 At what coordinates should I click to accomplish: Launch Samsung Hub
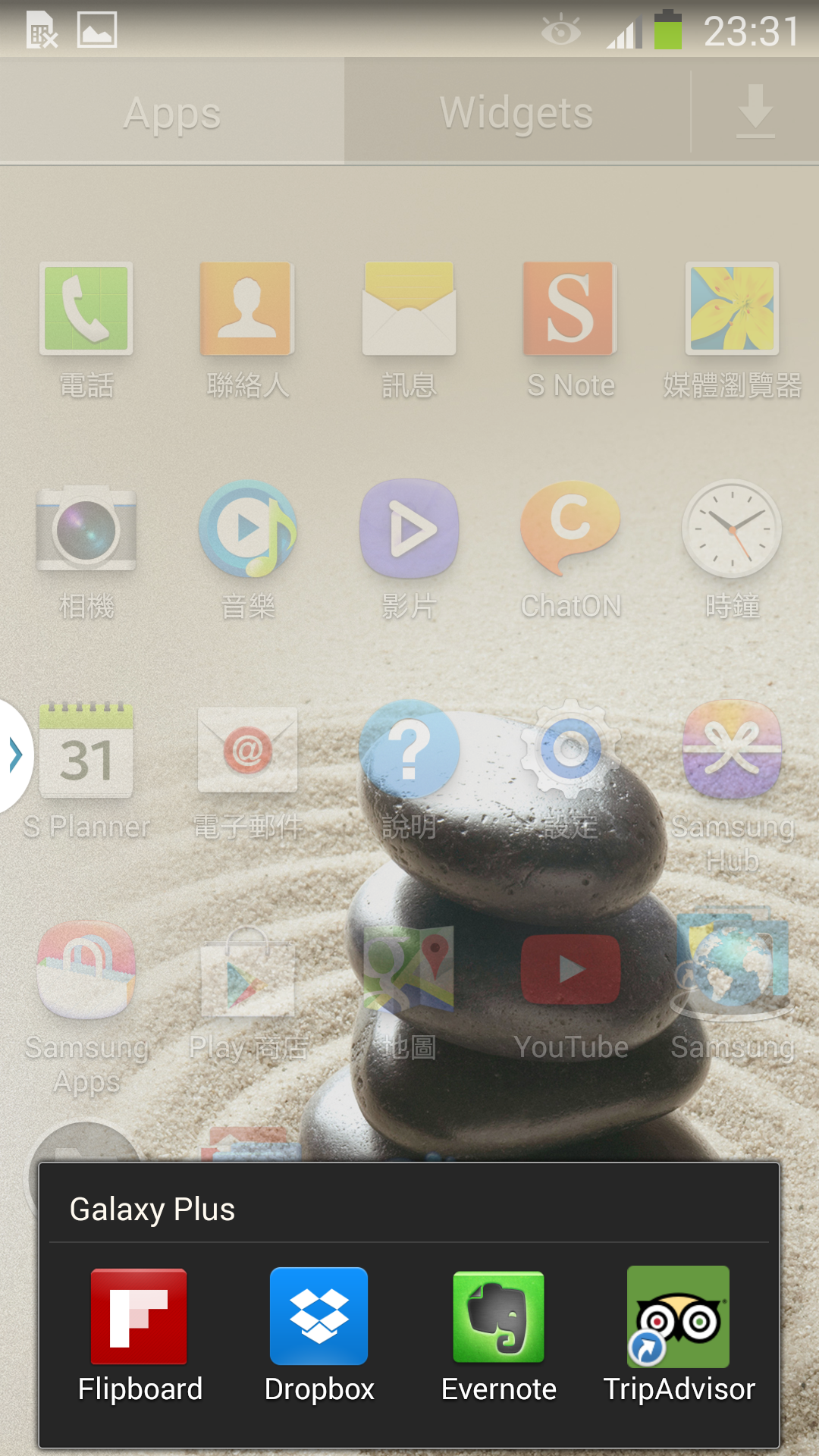733,785
